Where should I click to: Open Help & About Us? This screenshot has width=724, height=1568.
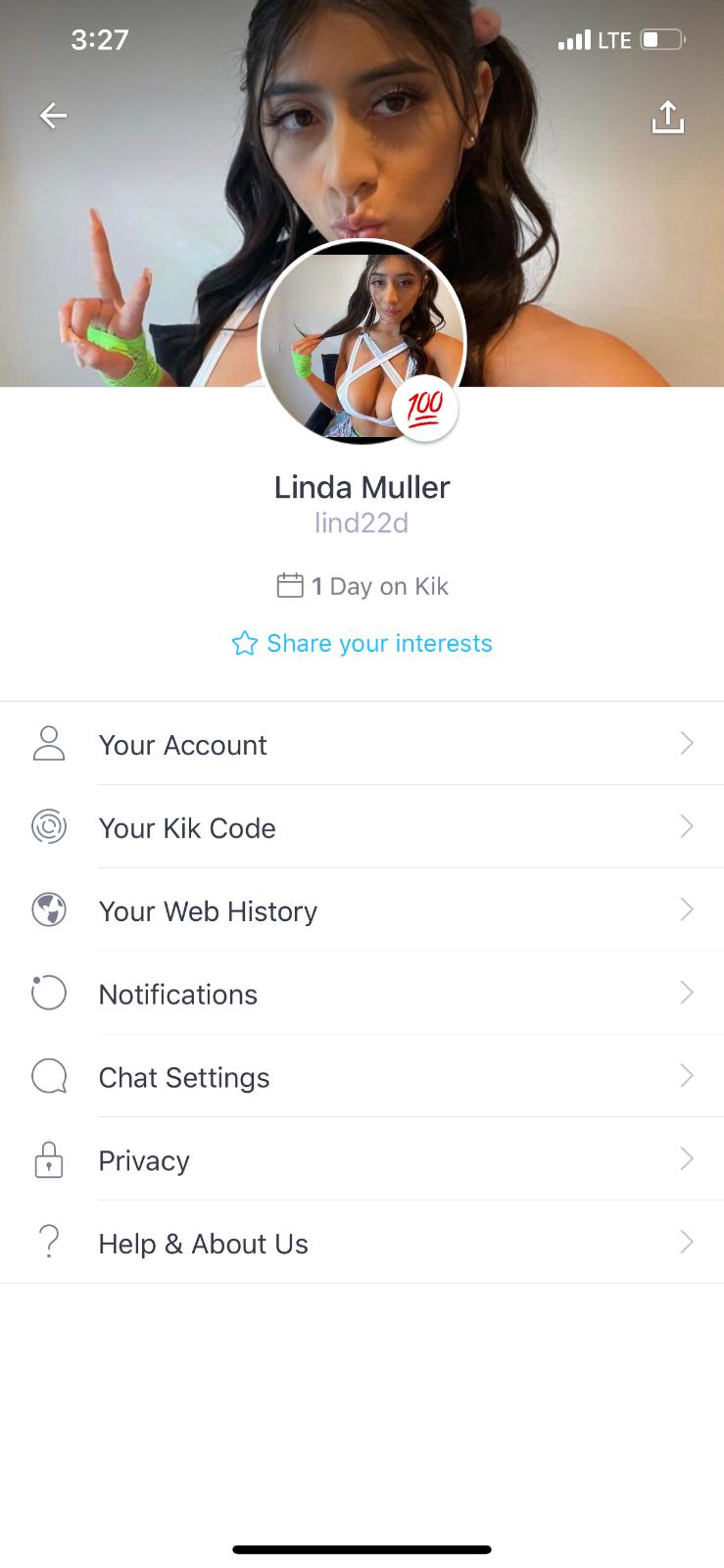click(362, 1244)
